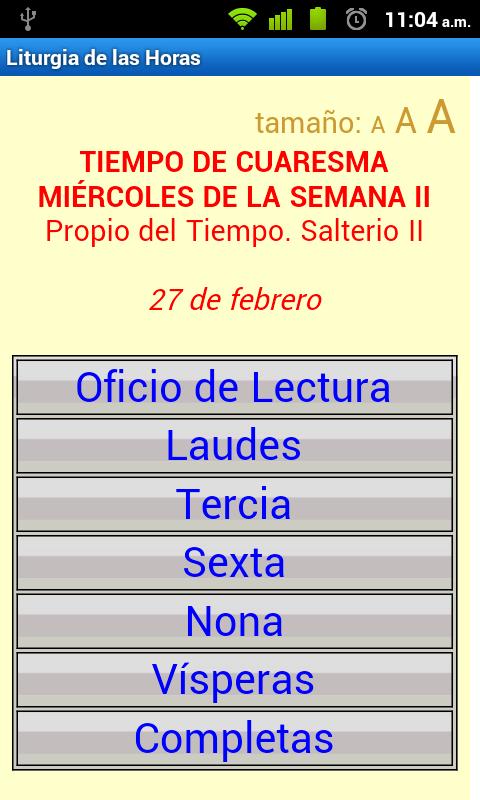Go to Nona
The image size is (480, 800).
[235, 621]
